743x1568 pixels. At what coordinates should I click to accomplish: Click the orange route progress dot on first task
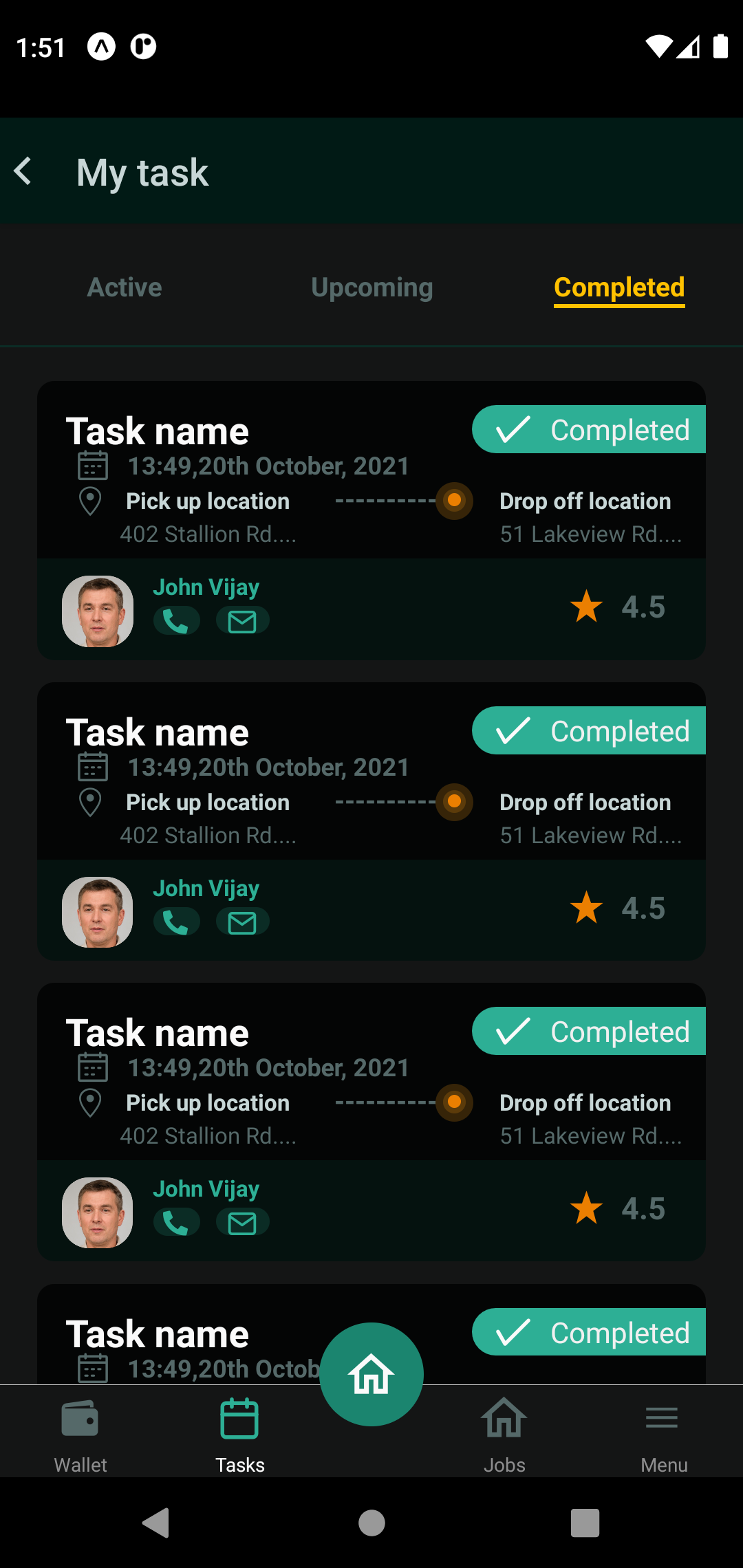(453, 501)
